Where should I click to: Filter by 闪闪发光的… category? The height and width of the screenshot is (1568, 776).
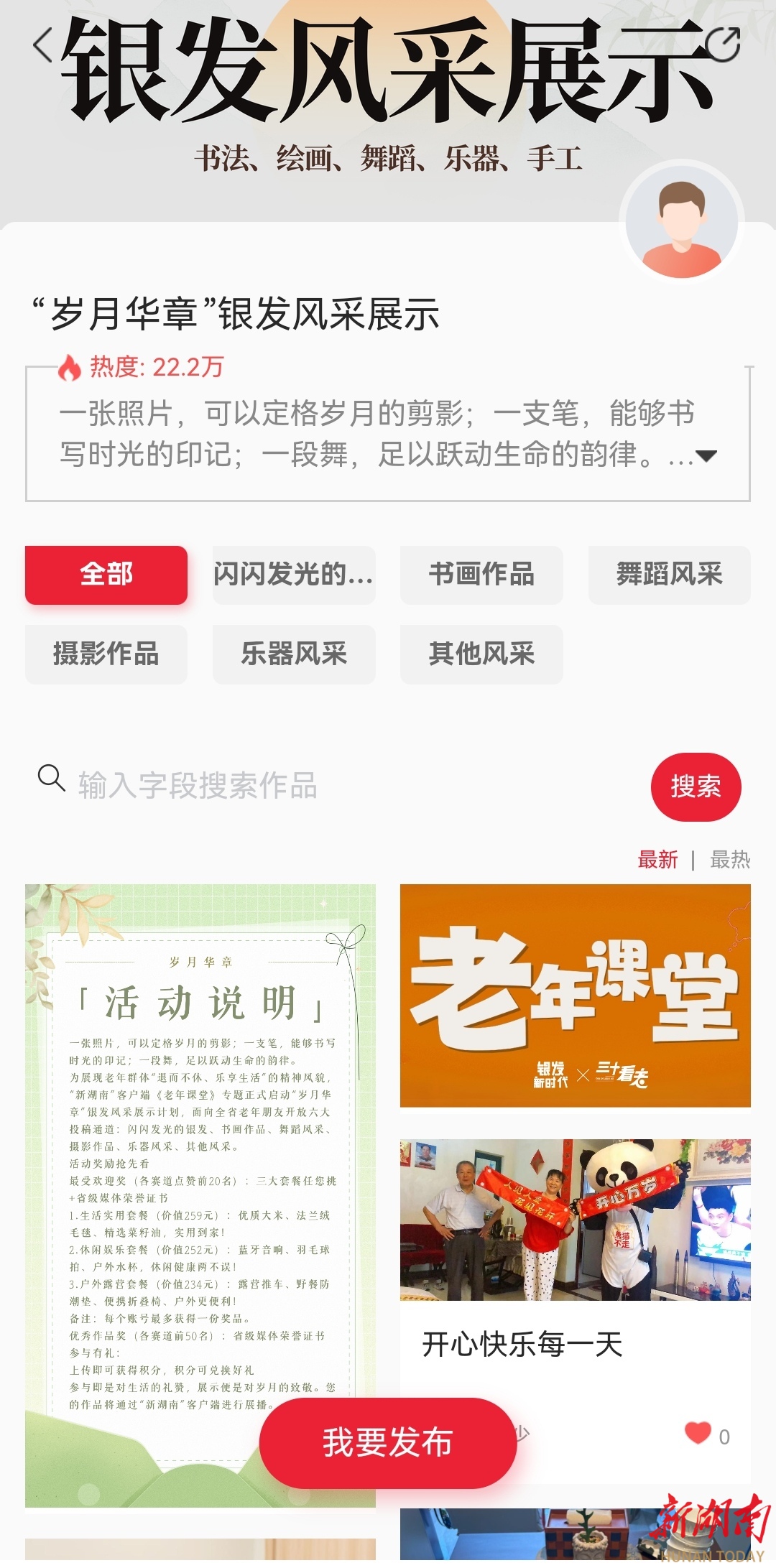point(294,575)
